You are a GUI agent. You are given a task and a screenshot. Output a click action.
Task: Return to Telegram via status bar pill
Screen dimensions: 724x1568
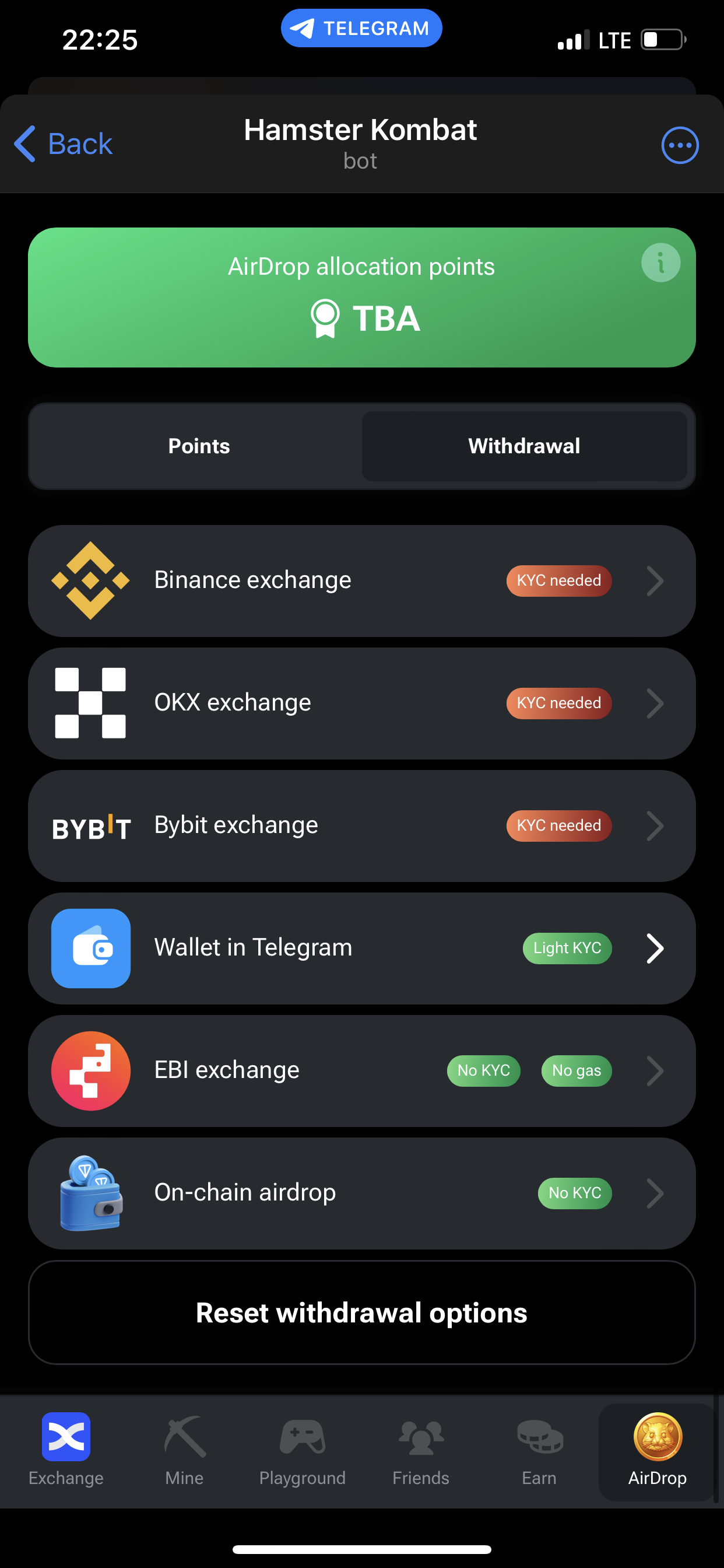361,28
